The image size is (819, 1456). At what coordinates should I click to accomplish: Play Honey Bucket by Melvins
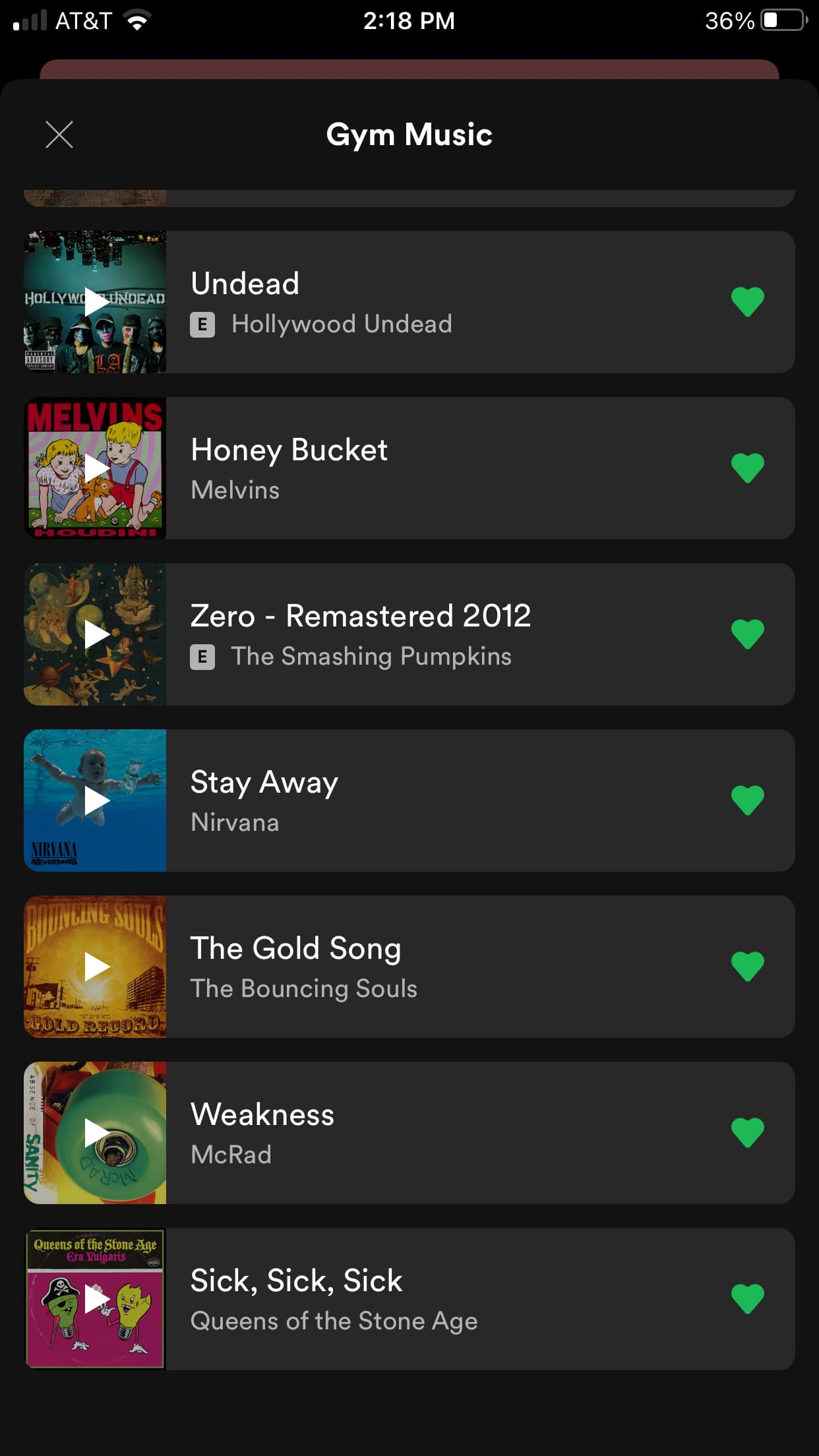pos(96,468)
